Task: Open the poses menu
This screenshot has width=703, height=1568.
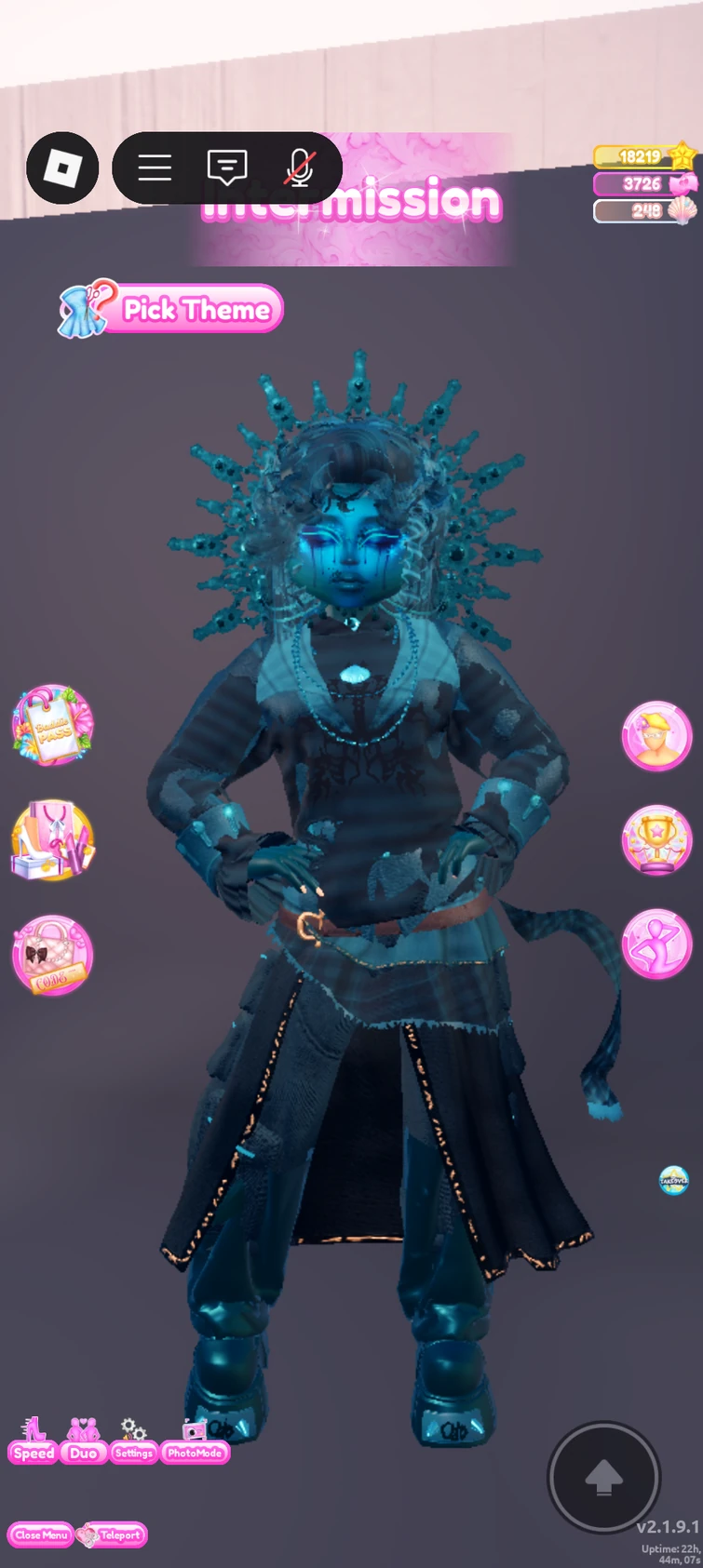Action: pos(656,945)
